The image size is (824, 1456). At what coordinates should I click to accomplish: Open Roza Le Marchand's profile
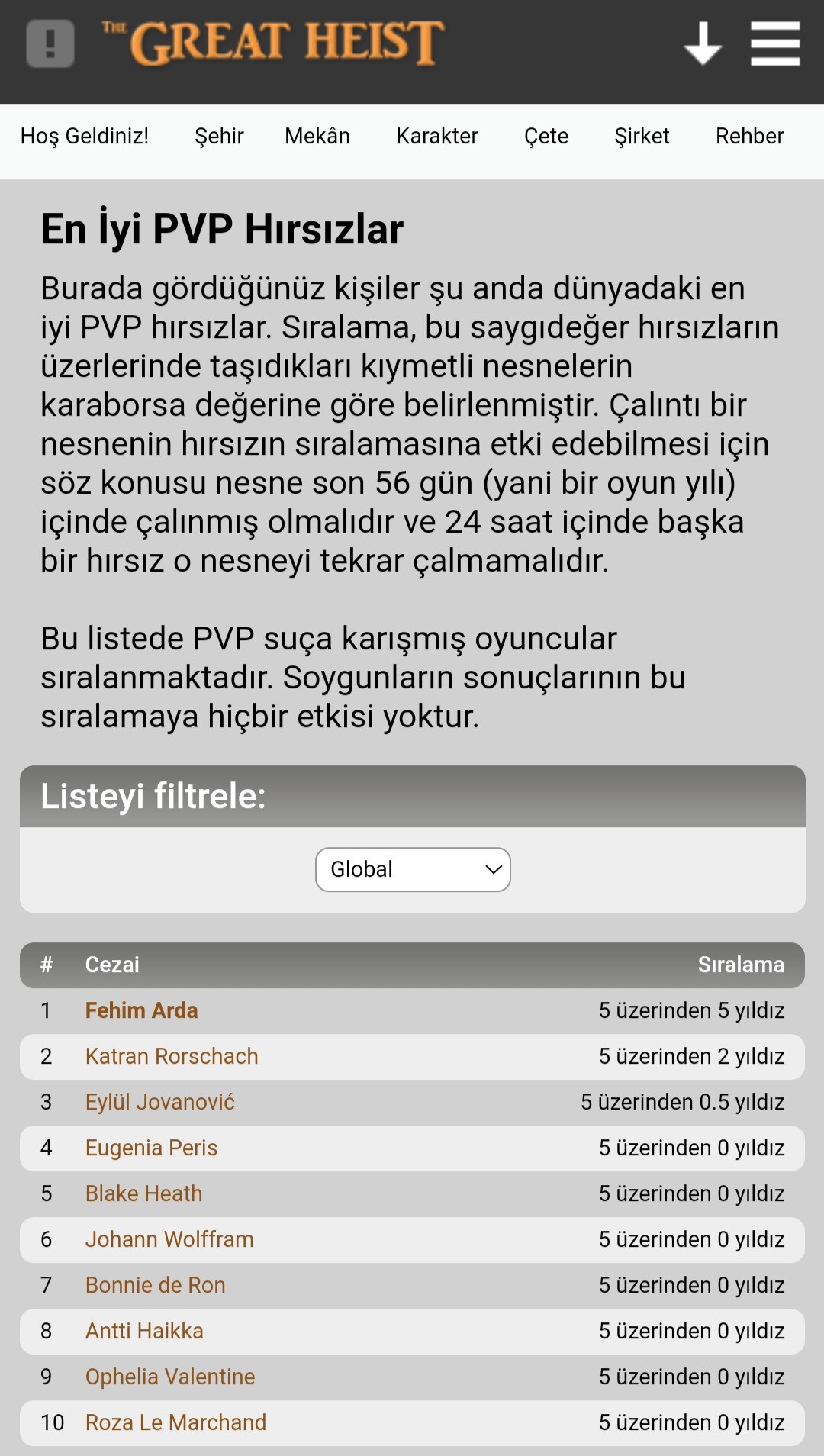[x=175, y=1422]
